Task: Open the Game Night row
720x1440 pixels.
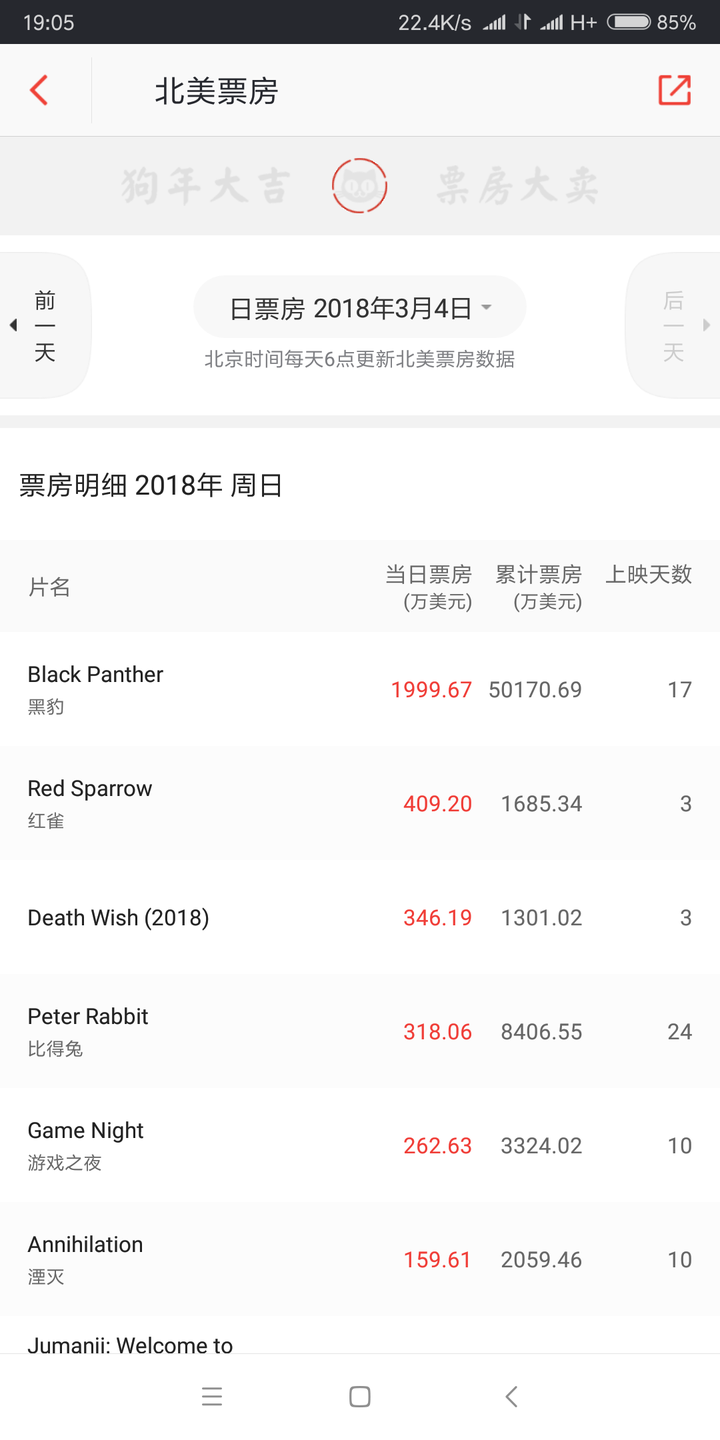Action: pos(360,1145)
